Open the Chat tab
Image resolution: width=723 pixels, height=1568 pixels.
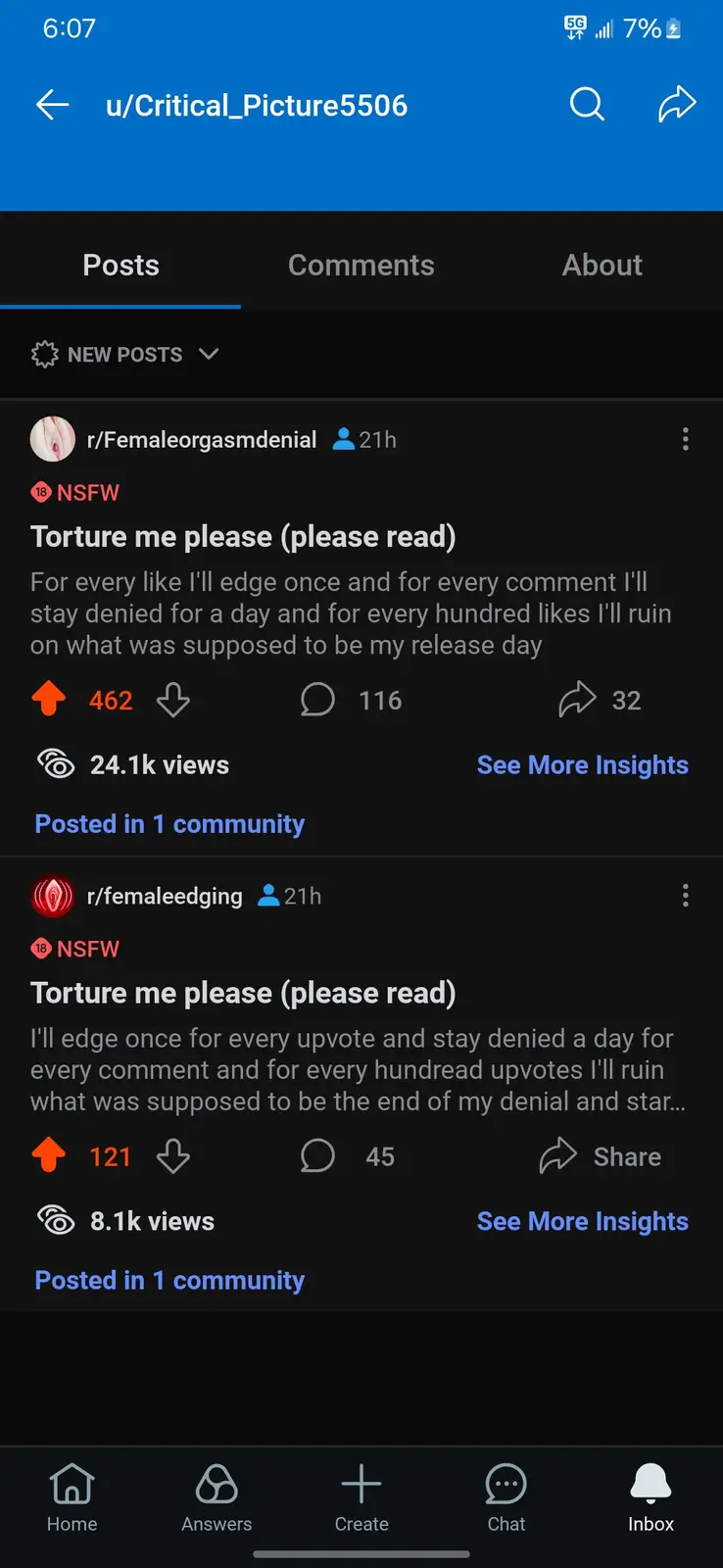tap(506, 1497)
